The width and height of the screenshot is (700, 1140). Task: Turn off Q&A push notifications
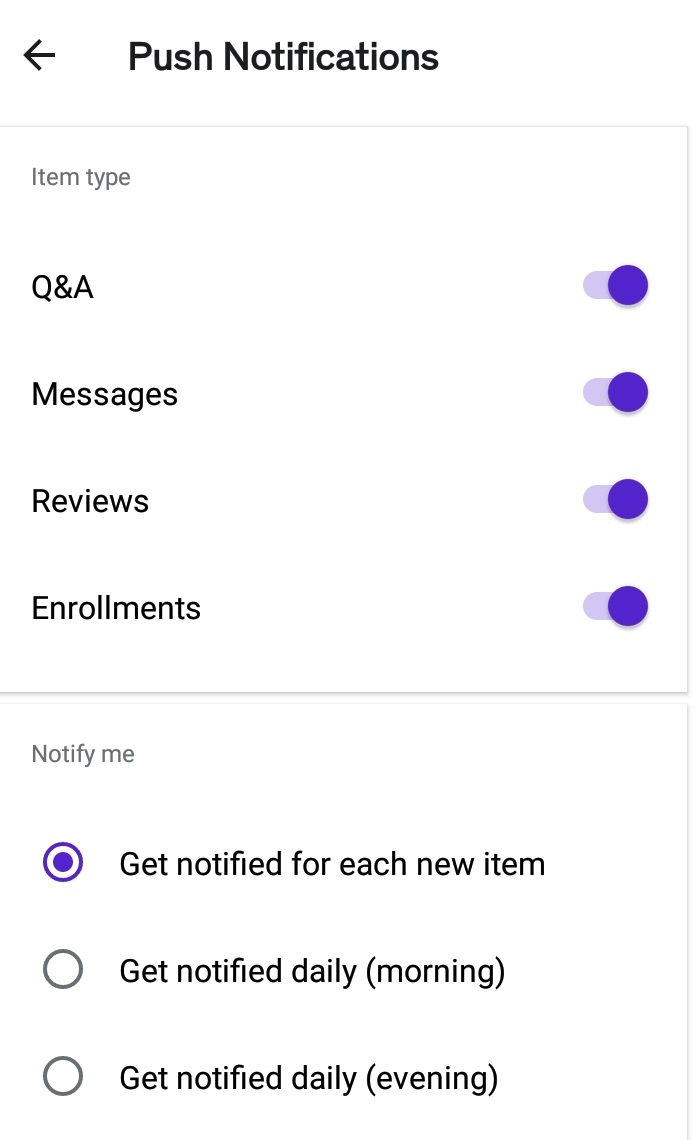(616, 286)
